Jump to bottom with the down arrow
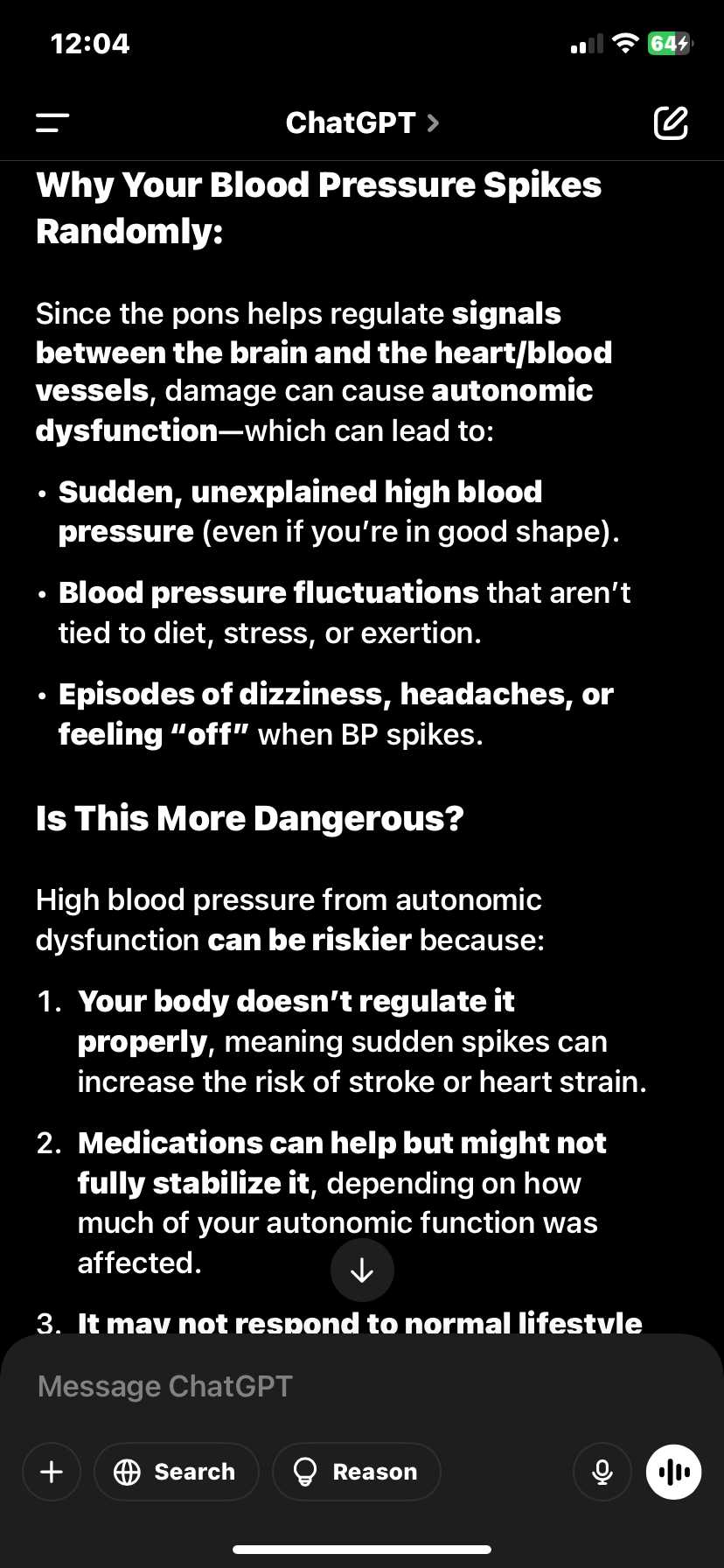724x1568 pixels. [x=362, y=1270]
